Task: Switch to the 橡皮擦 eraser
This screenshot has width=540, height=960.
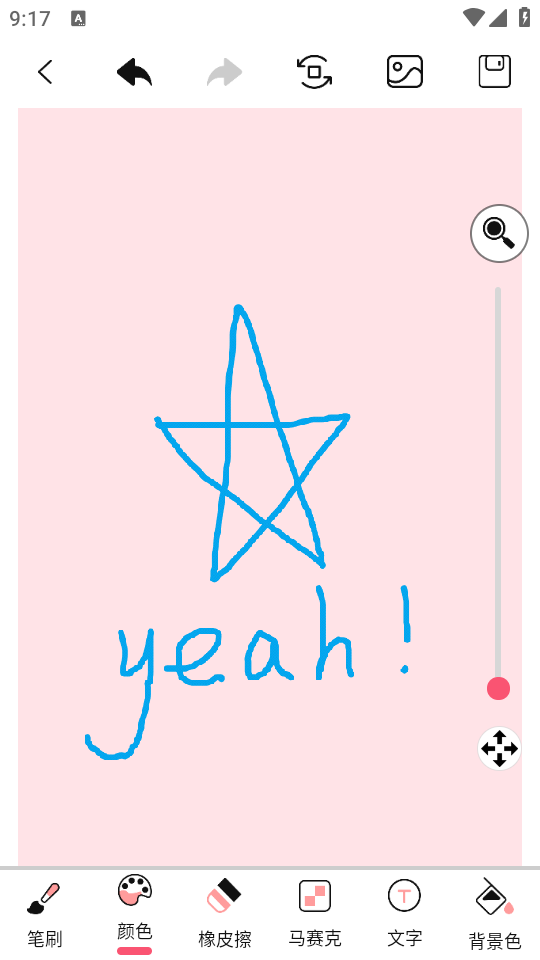Action: (x=225, y=913)
